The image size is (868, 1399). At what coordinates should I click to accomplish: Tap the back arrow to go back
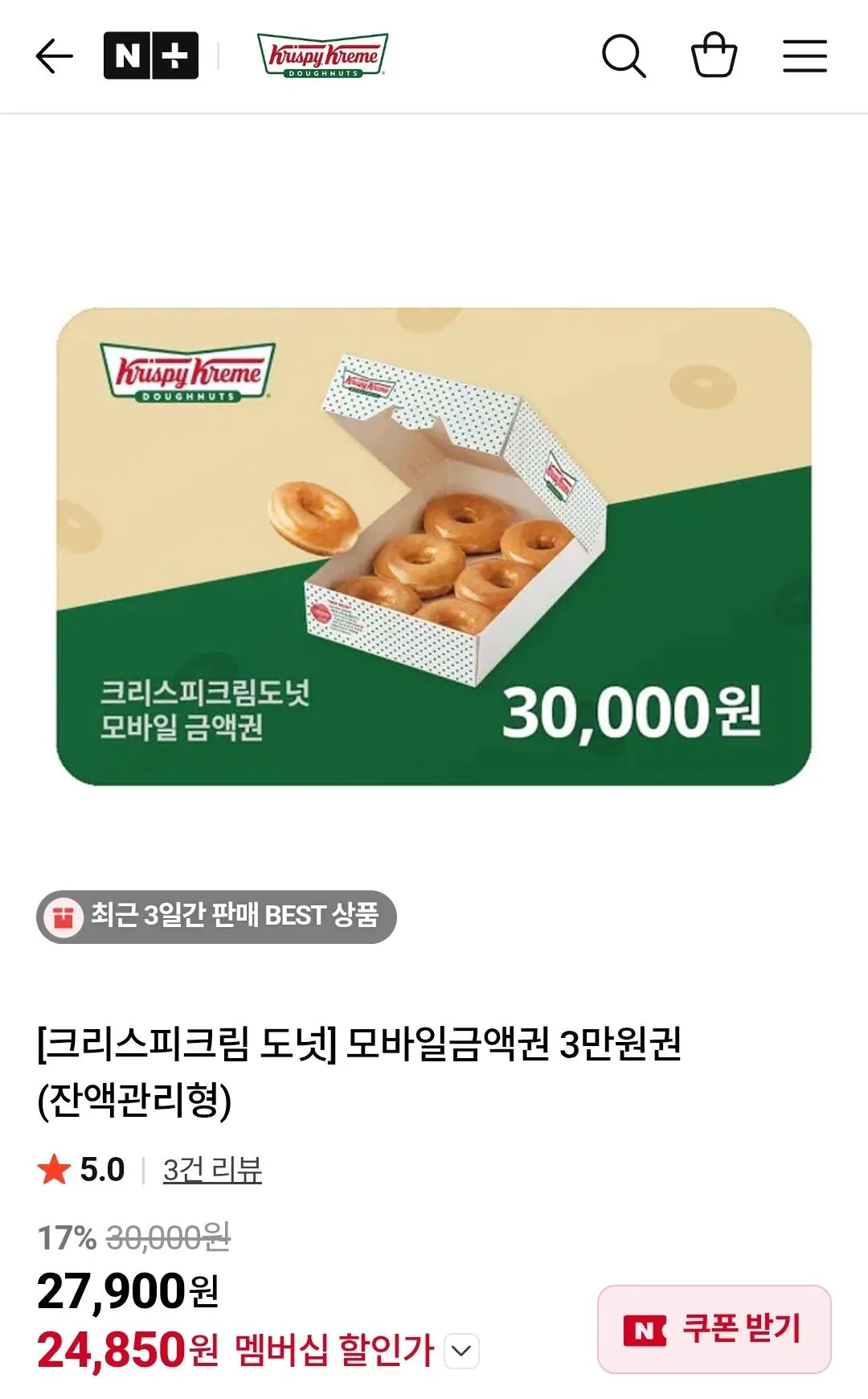[52, 56]
